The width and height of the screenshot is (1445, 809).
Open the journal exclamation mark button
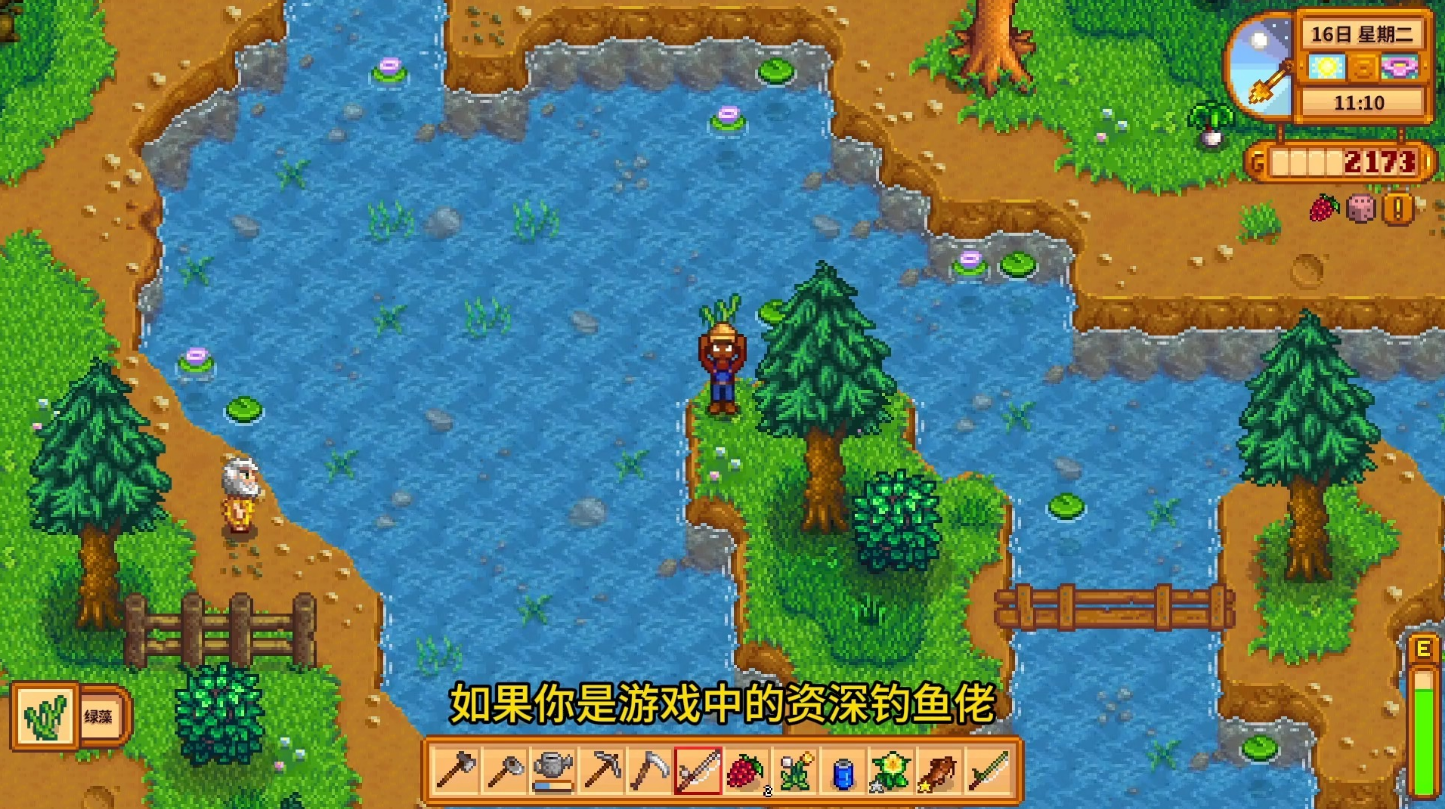pyautogui.click(x=1397, y=208)
